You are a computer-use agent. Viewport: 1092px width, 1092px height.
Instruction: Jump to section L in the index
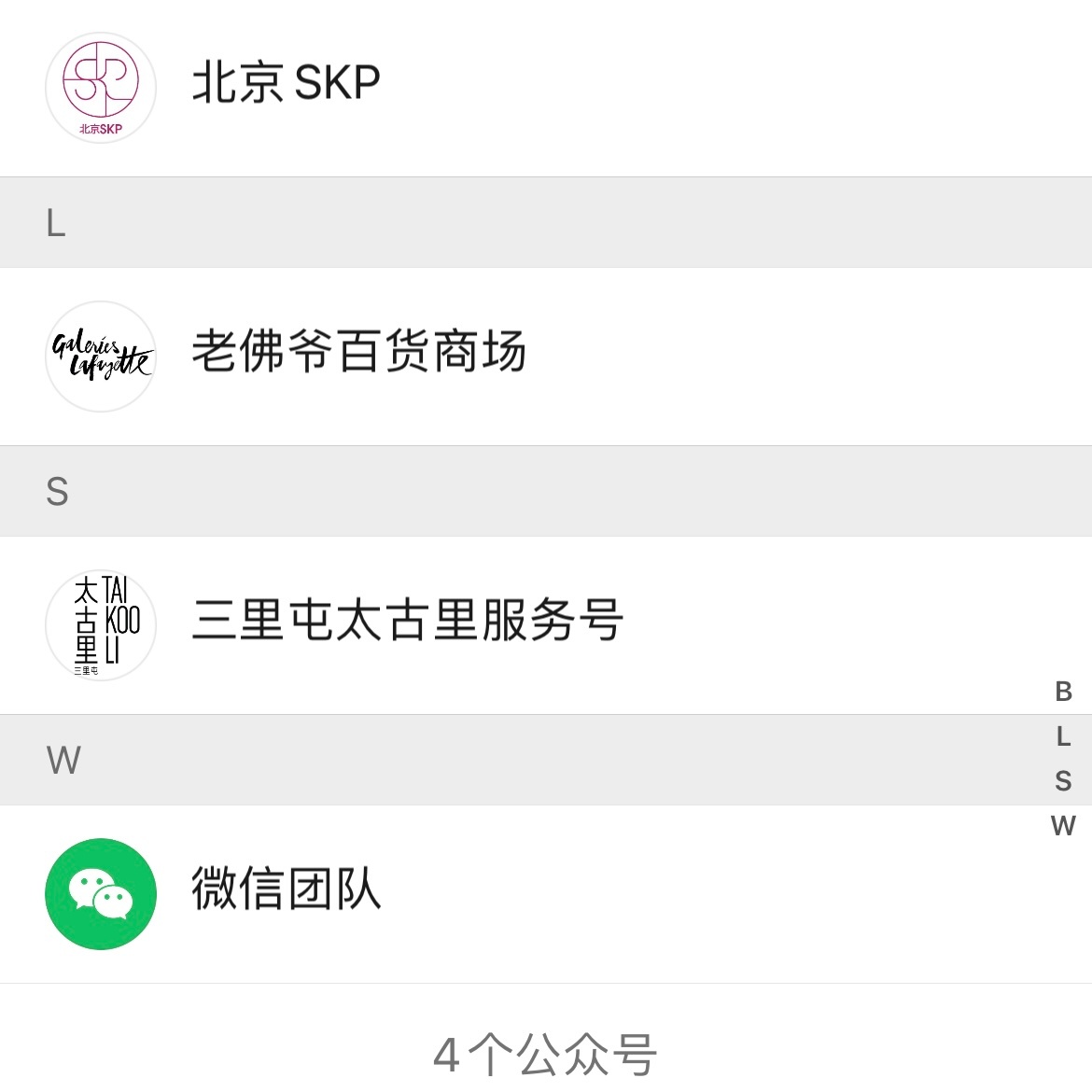1063,736
